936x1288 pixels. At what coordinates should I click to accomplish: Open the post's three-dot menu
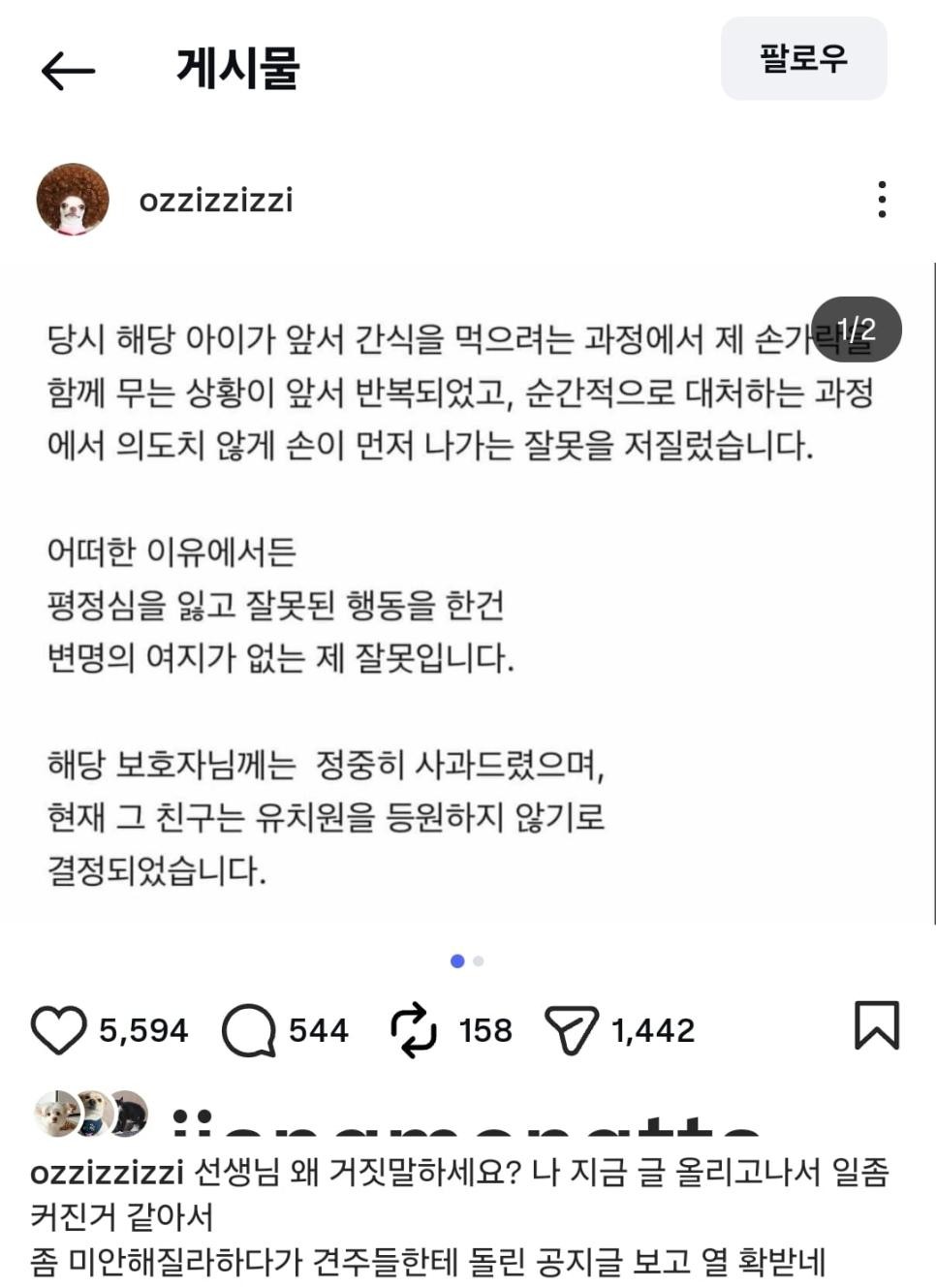881,200
